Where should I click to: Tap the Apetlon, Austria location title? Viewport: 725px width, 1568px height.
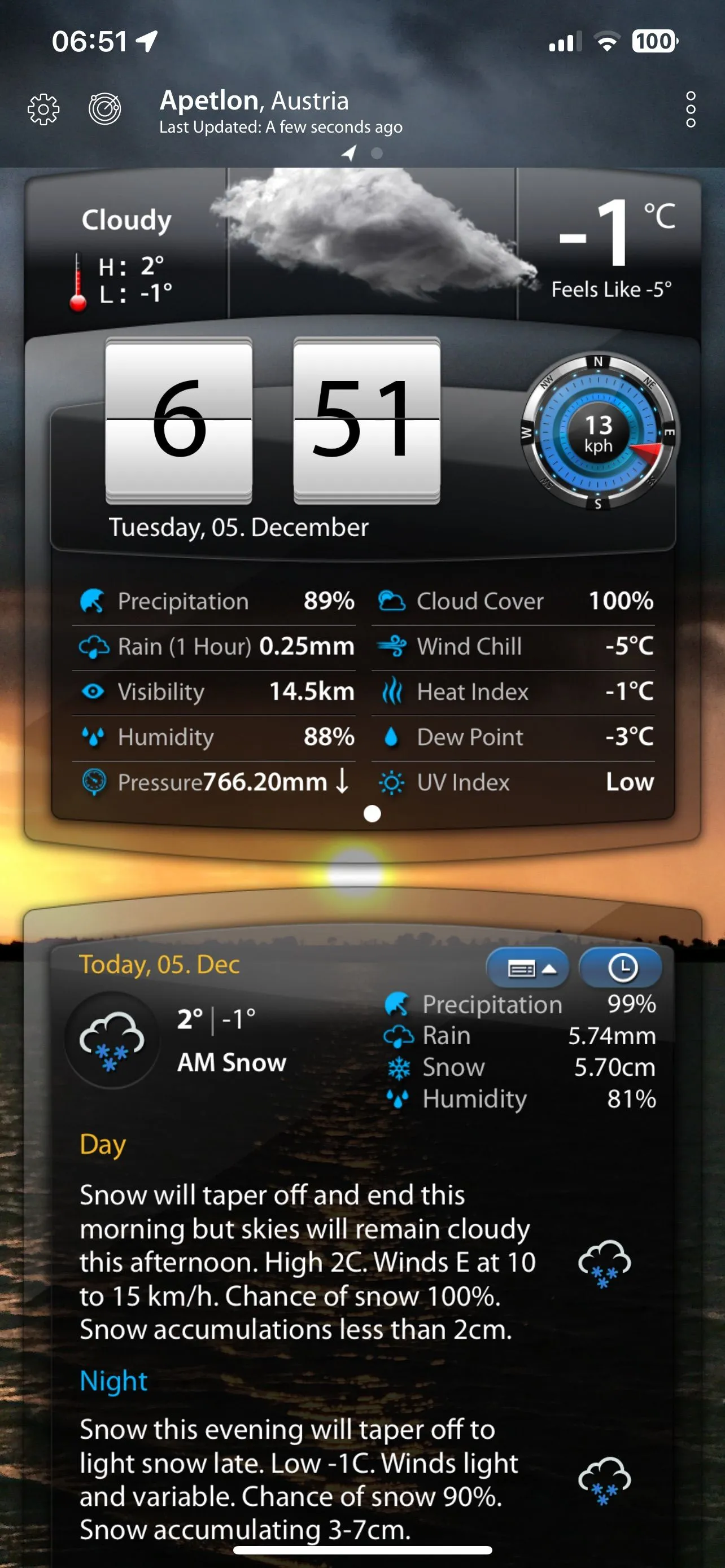pyautogui.click(x=255, y=101)
